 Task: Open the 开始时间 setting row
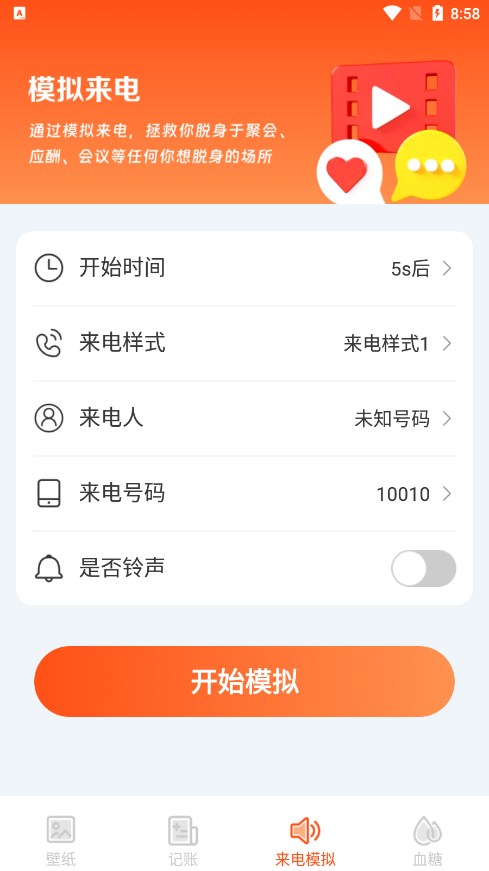coord(244,268)
